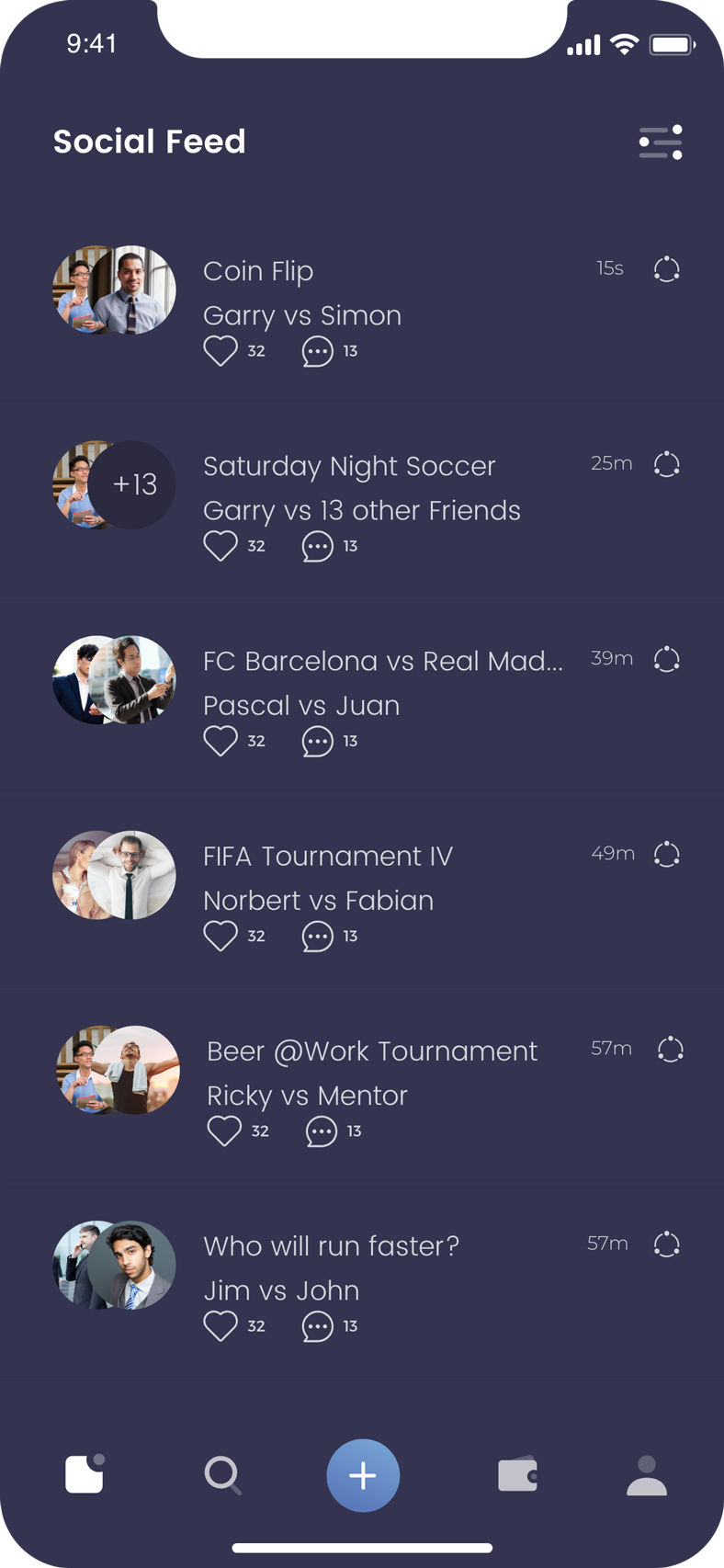Switch to the feed tab
Screen dimensions: 724x1568
tap(85, 1474)
